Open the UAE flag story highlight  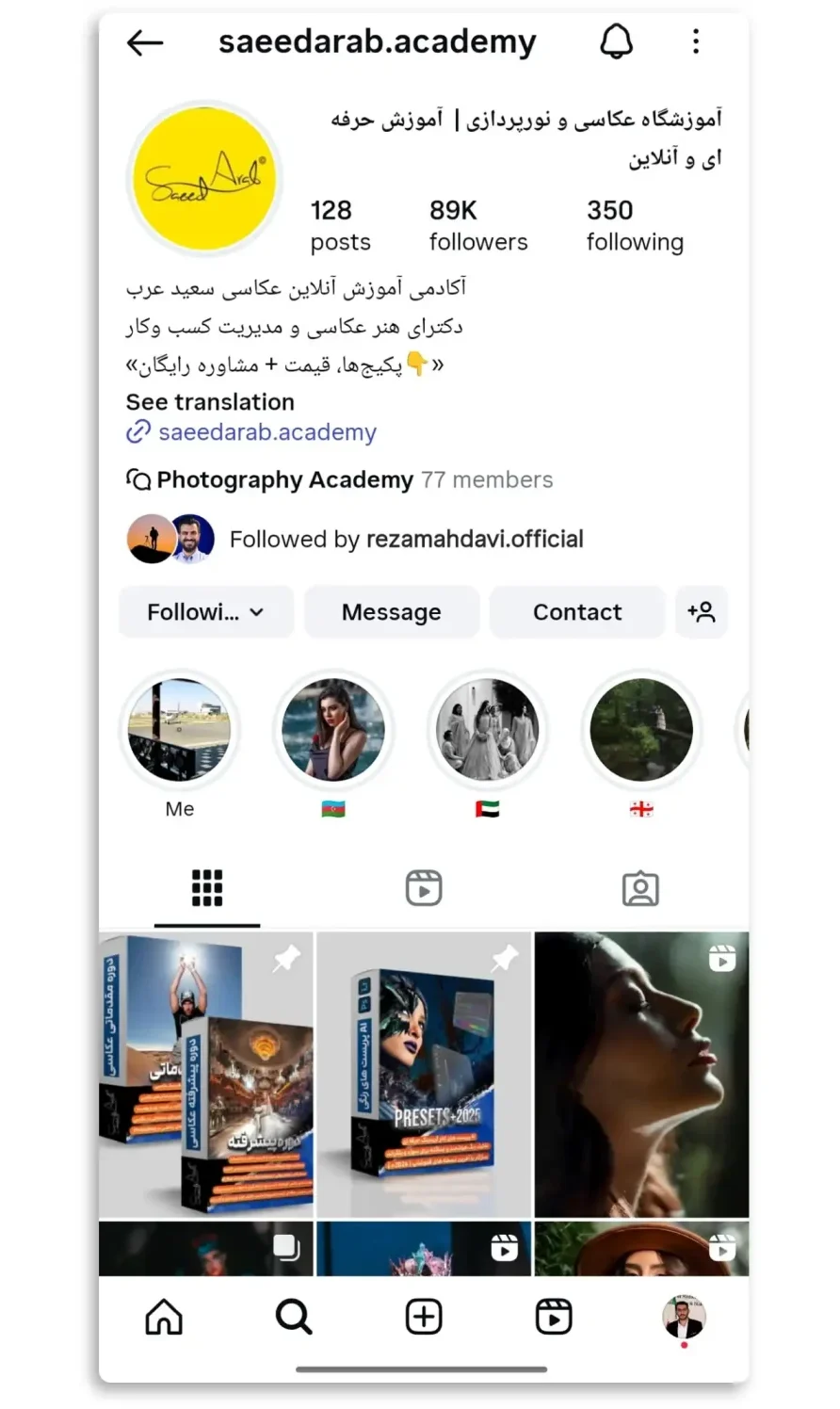click(487, 731)
